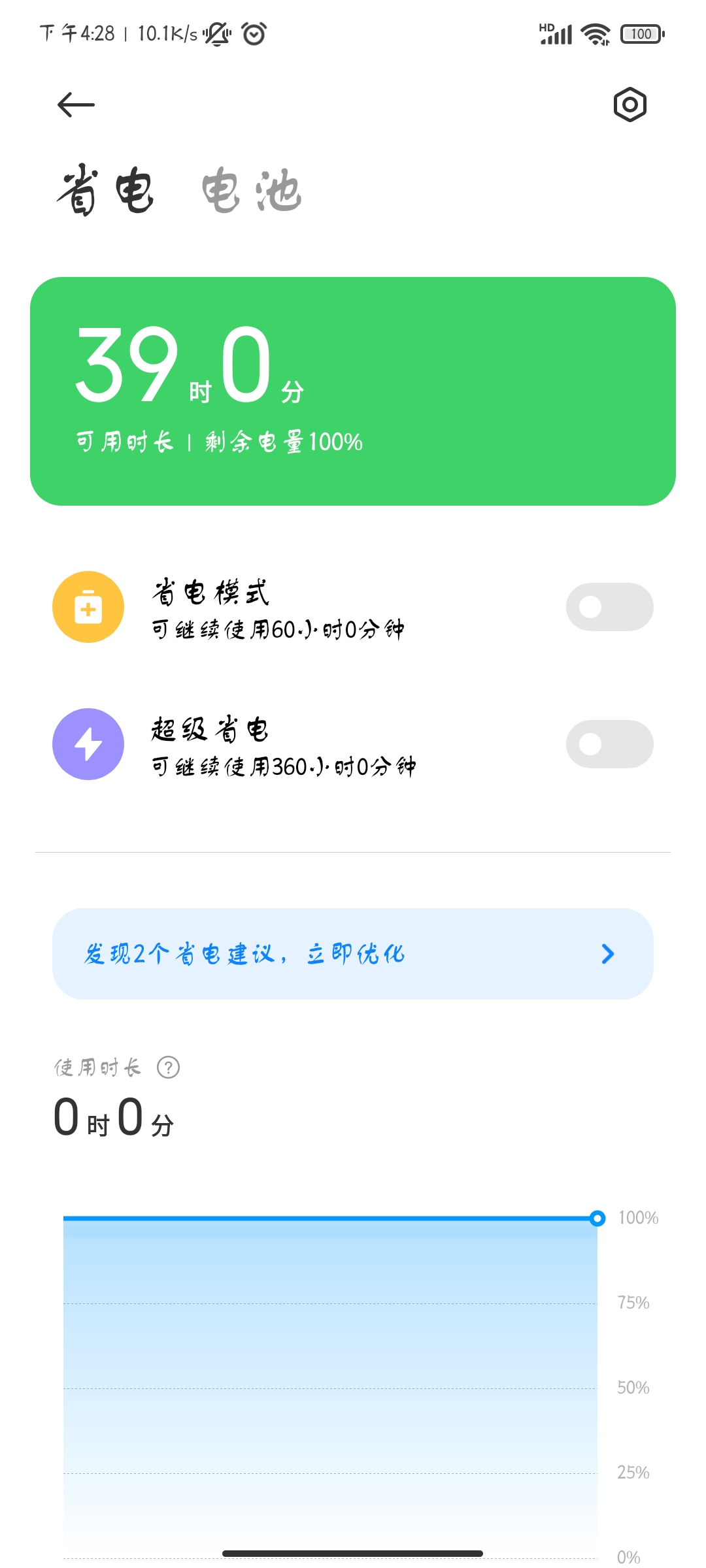Switch to the 电池 tab

click(x=252, y=191)
